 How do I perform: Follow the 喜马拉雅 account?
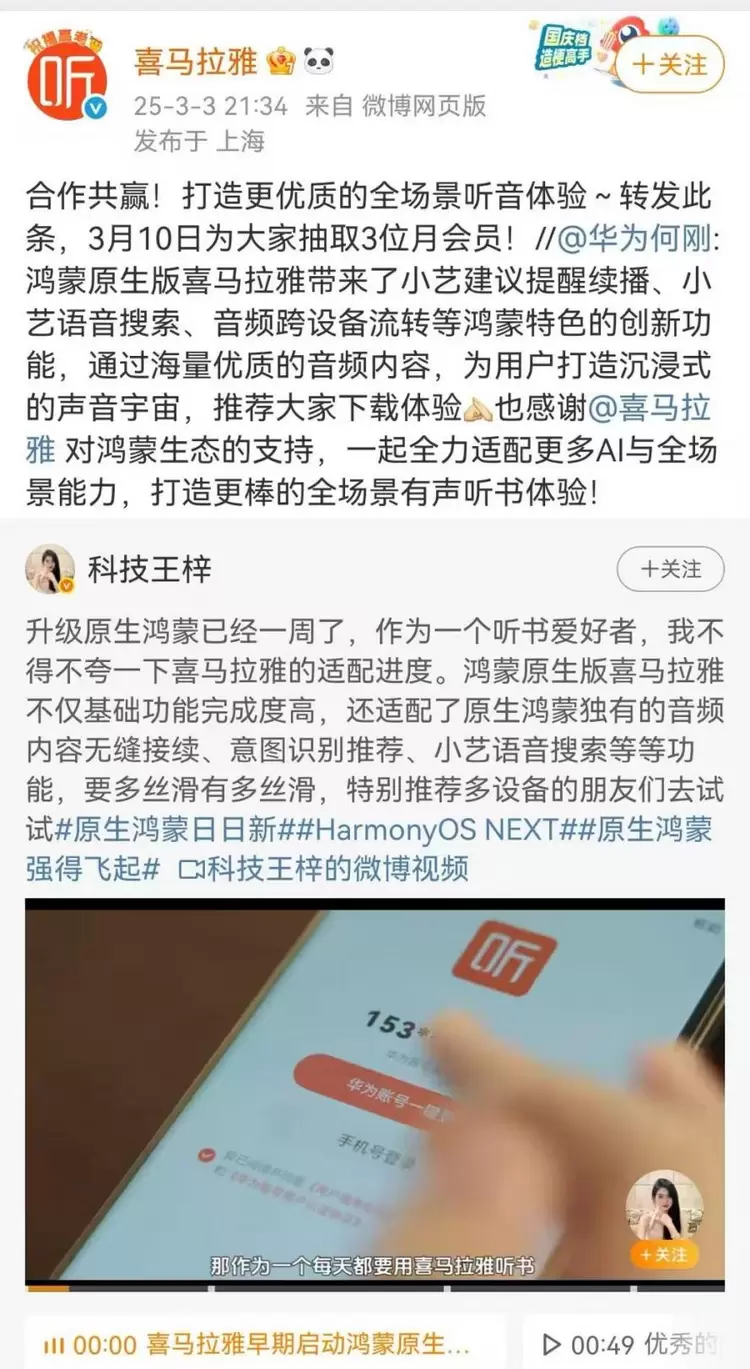click(x=670, y=65)
